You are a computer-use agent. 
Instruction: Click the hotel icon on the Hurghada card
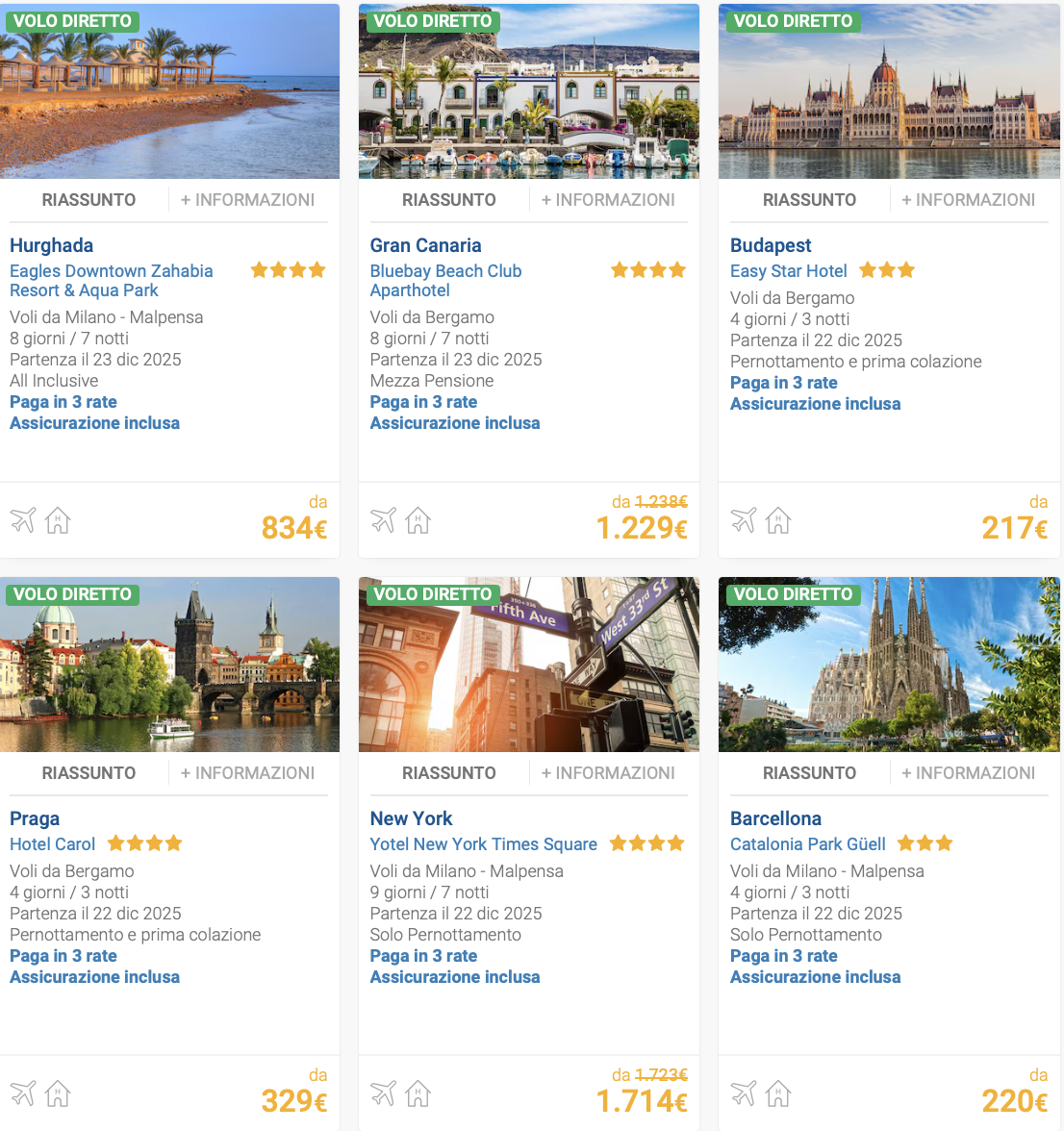[x=58, y=519]
